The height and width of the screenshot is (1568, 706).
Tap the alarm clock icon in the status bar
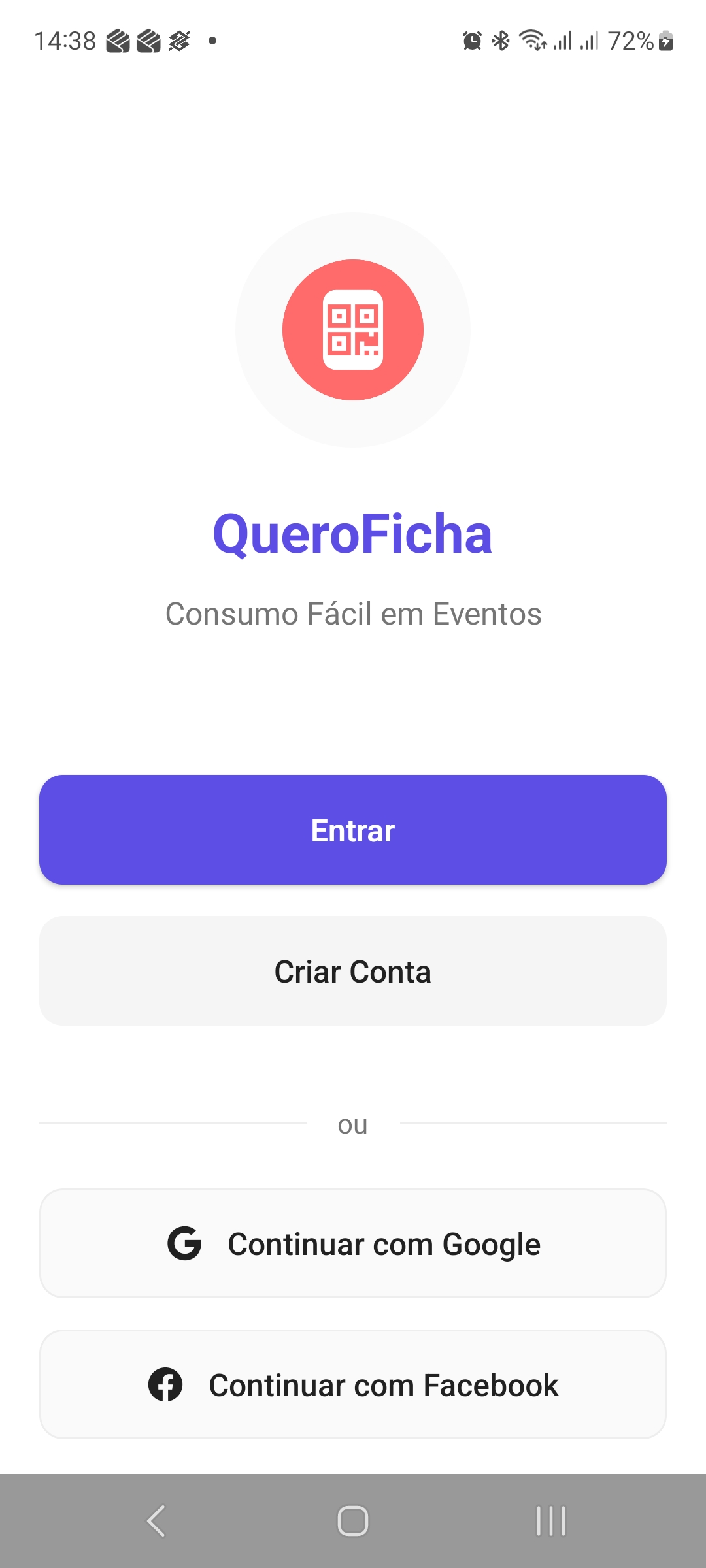472,41
